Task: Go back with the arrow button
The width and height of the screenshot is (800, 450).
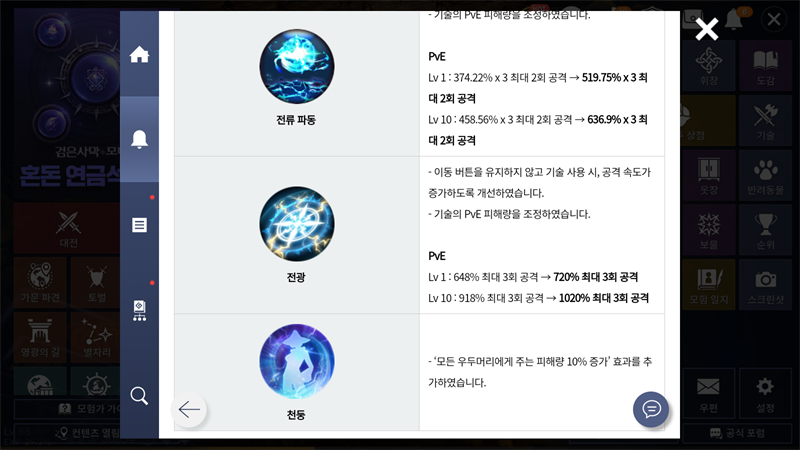Action: pos(189,409)
